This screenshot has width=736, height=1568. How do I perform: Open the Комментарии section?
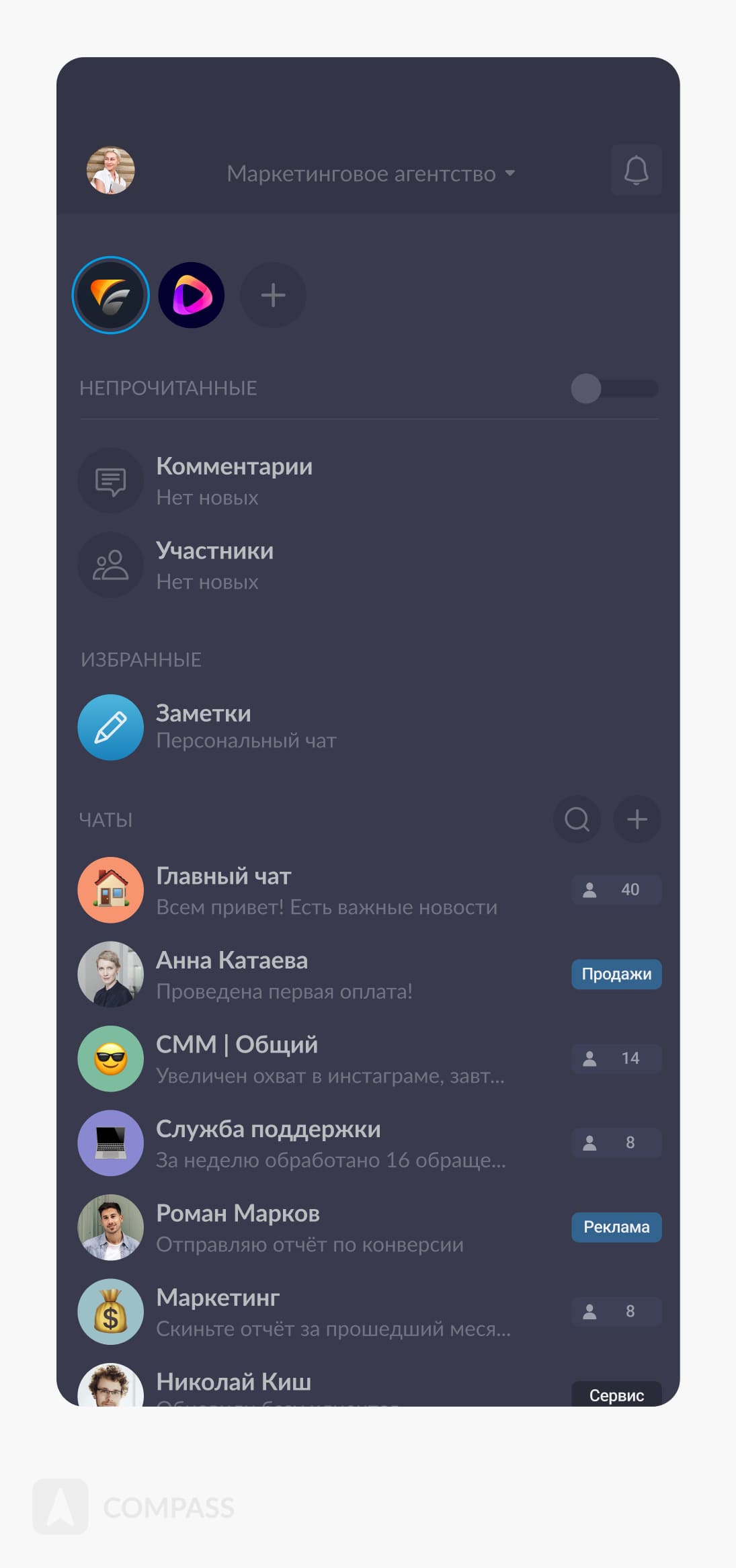coord(234,481)
